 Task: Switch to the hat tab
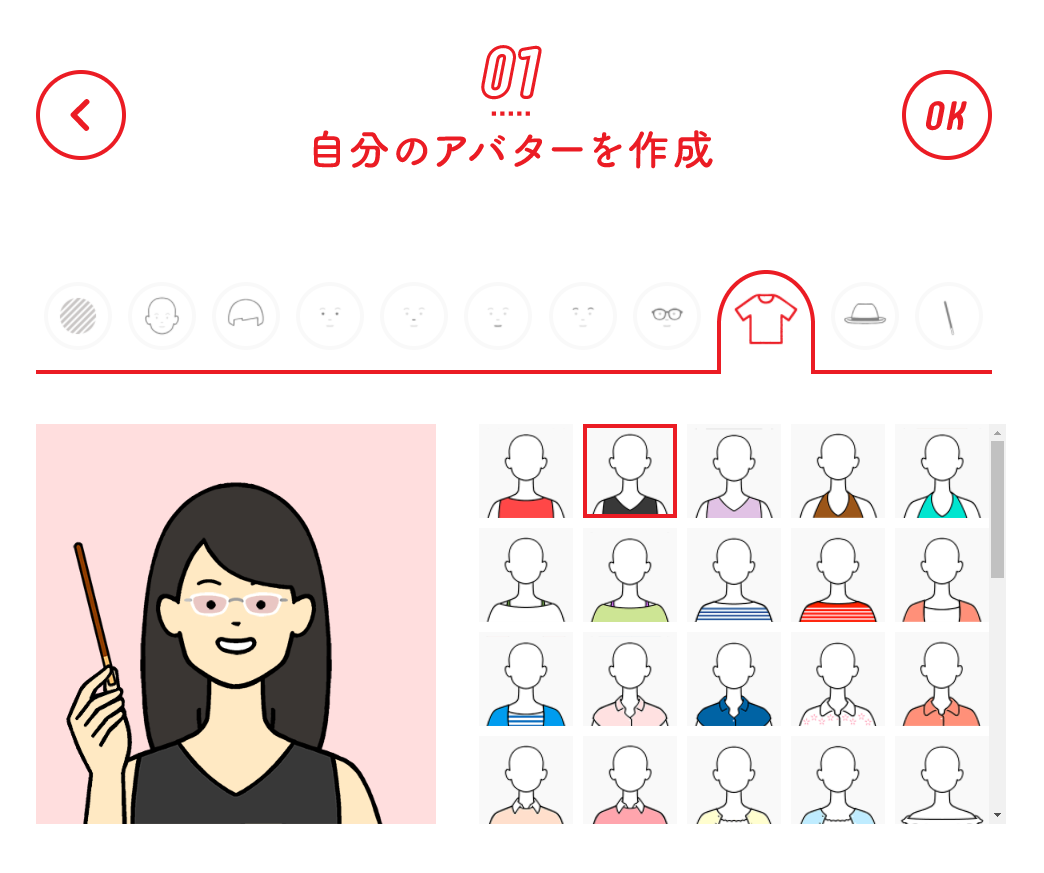click(x=865, y=316)
